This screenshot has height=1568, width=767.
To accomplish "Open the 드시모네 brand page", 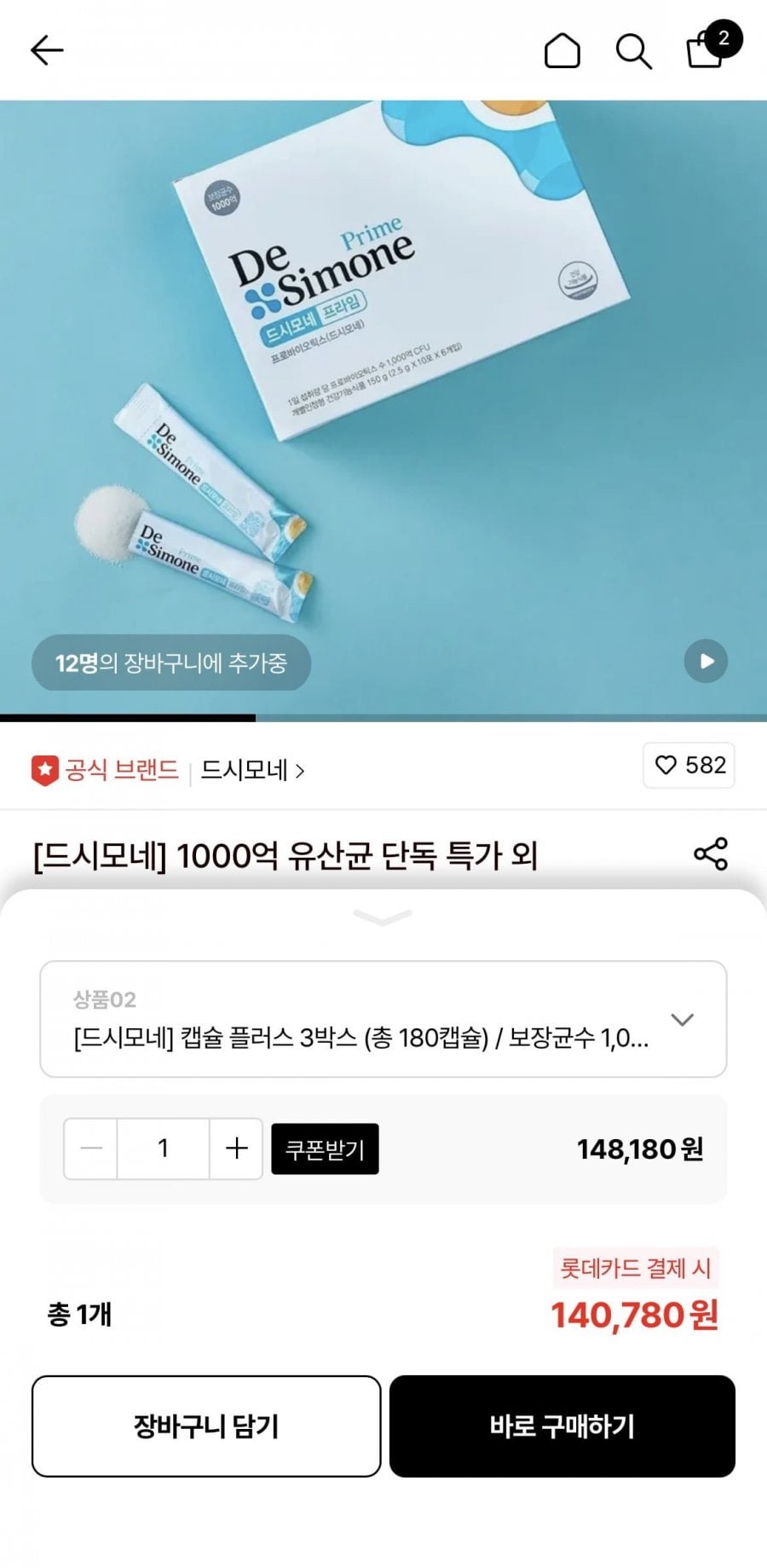I will click(x=252, y=771).
